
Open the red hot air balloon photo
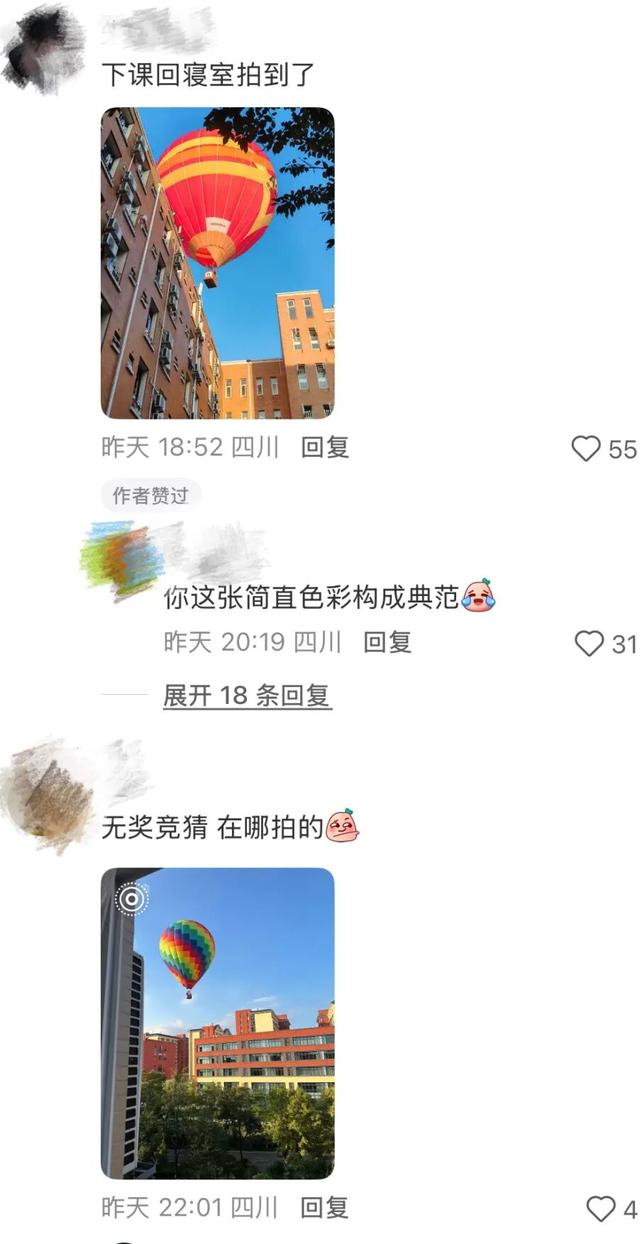click(218, 262)
